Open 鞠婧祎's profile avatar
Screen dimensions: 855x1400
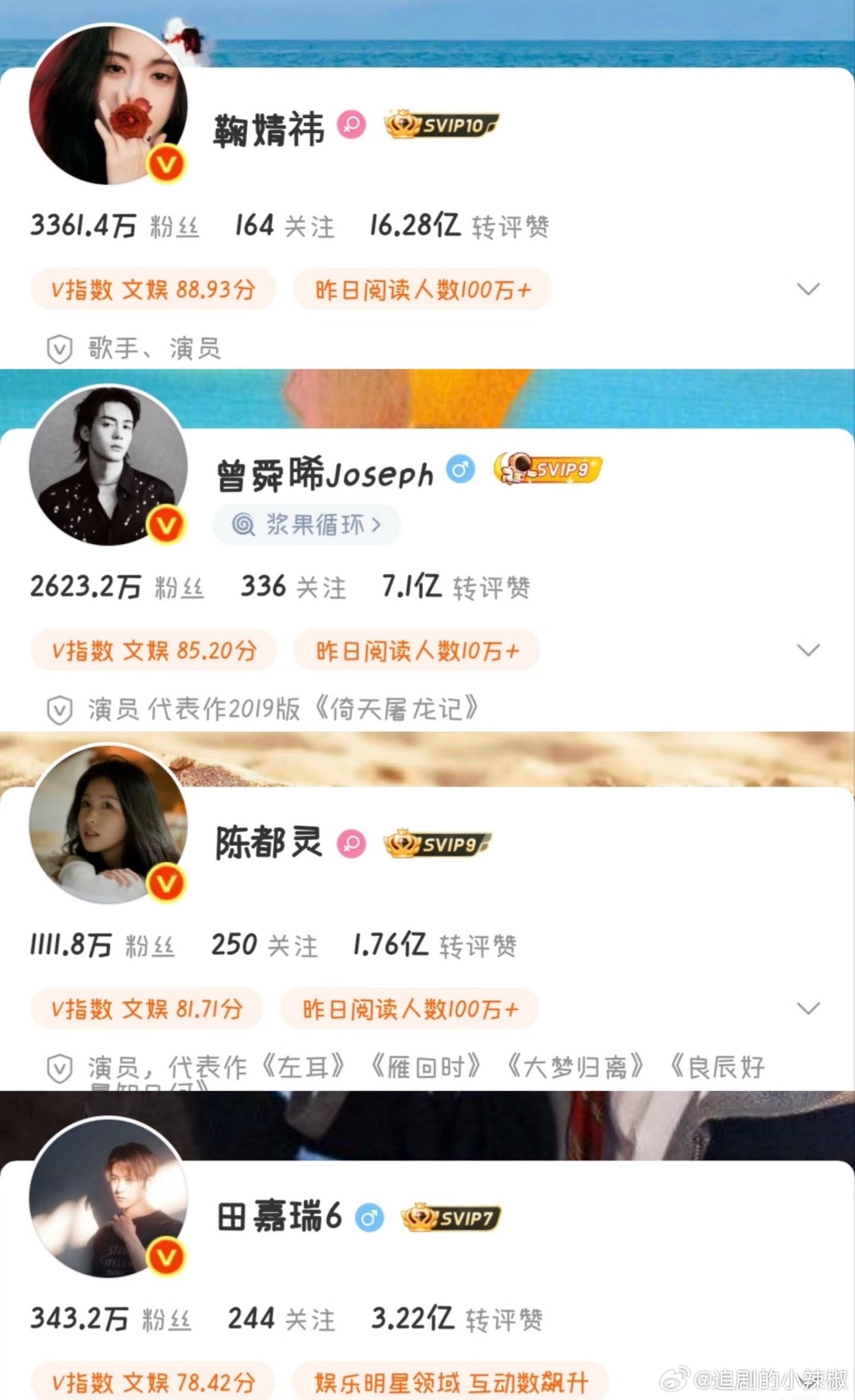[x=110, y=104]
